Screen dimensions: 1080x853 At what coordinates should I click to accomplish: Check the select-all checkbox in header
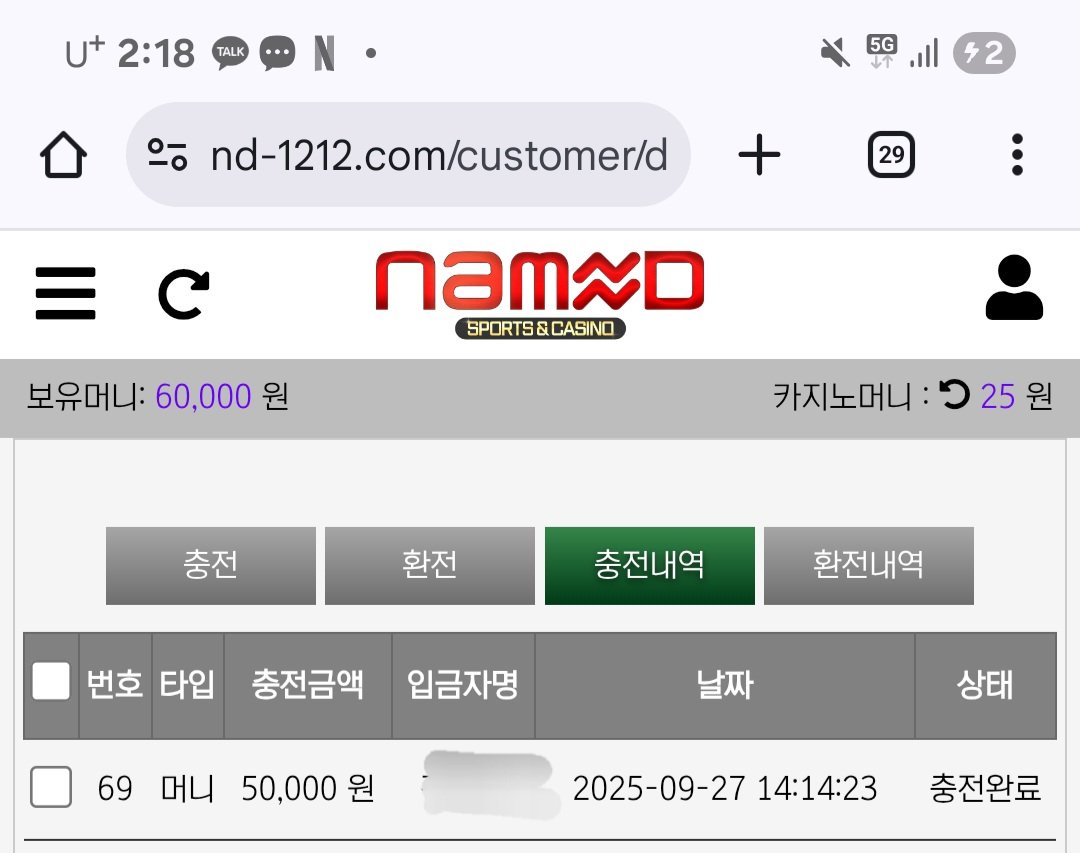click(51, 682)
